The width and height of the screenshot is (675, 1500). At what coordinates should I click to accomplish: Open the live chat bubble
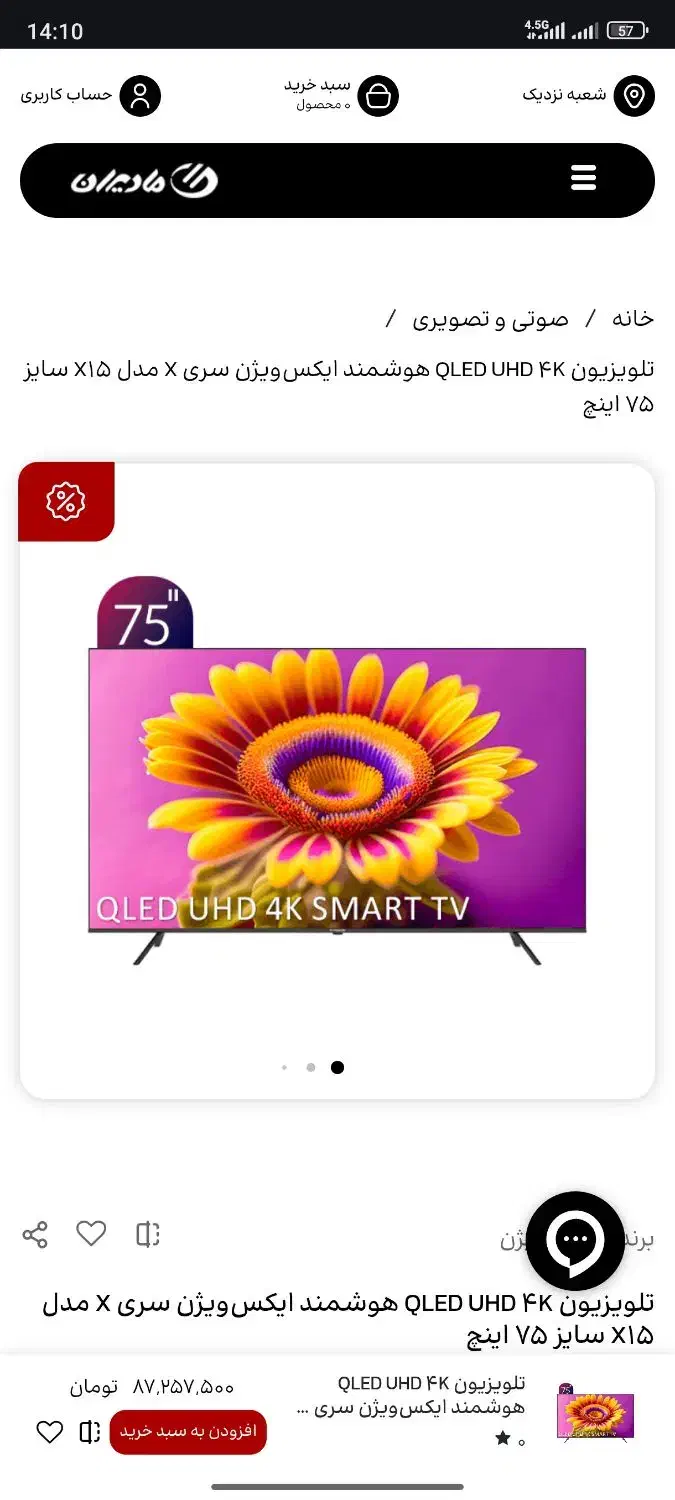pos(575,1241)
